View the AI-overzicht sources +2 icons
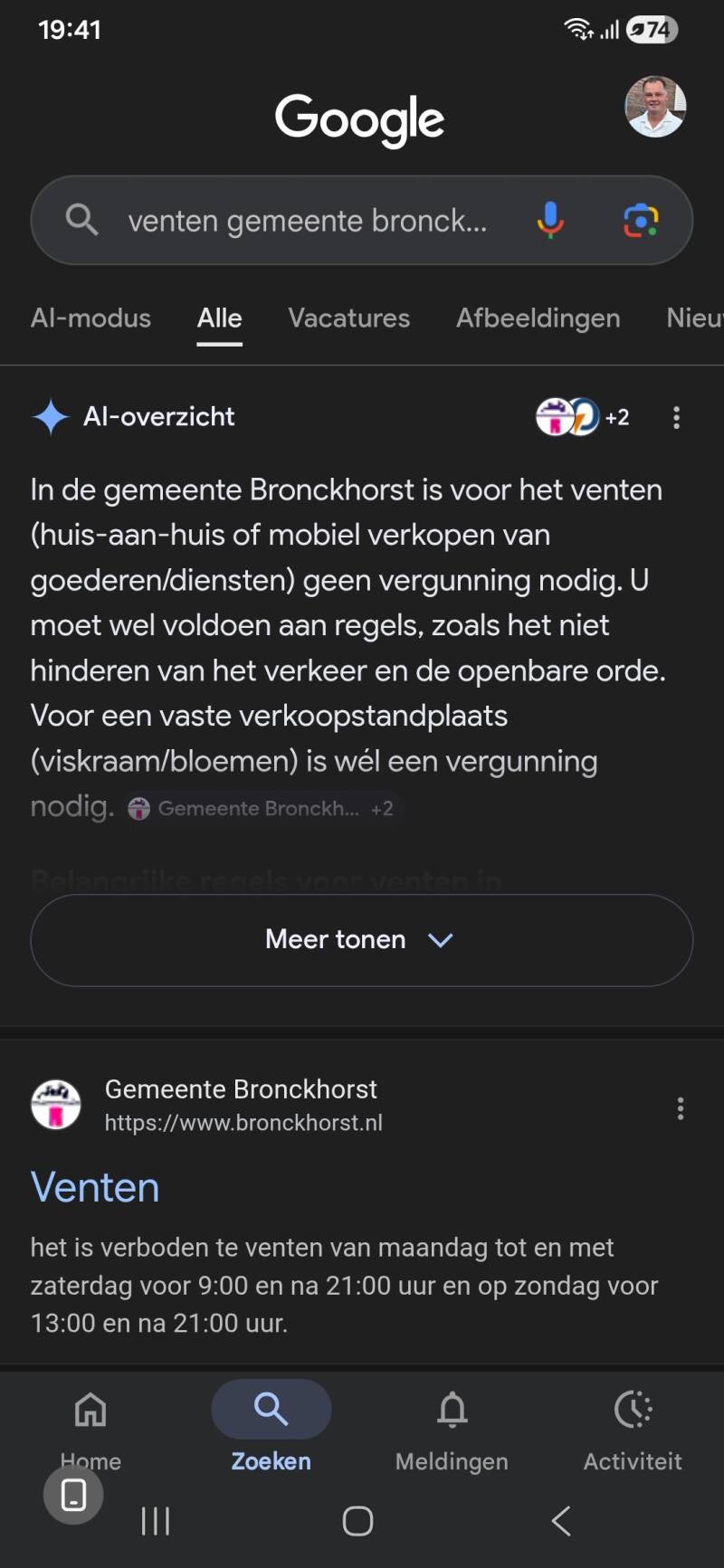Screen dimensions: 724x1568 [582, 417]
